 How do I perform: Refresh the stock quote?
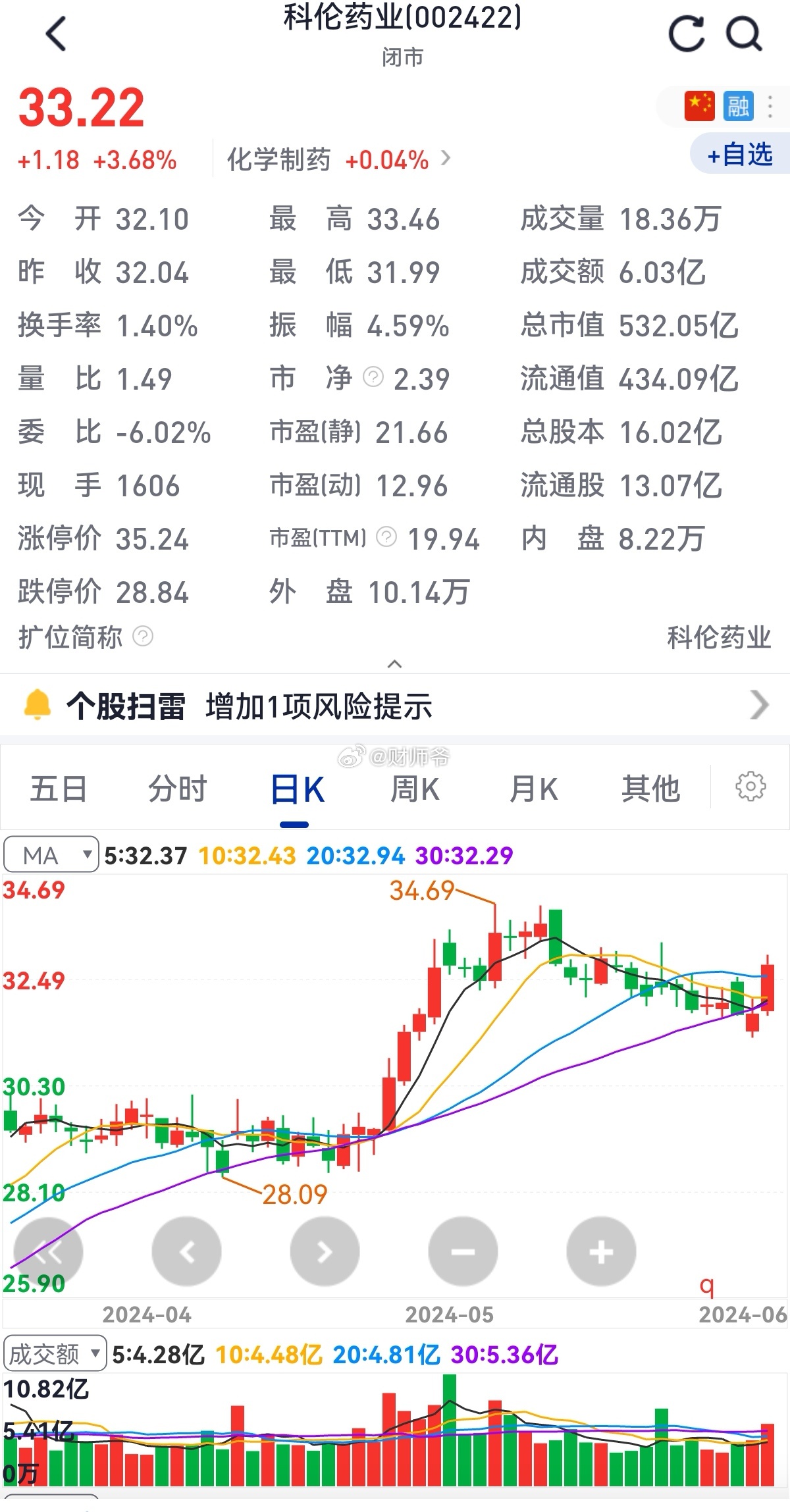(686, 34)
